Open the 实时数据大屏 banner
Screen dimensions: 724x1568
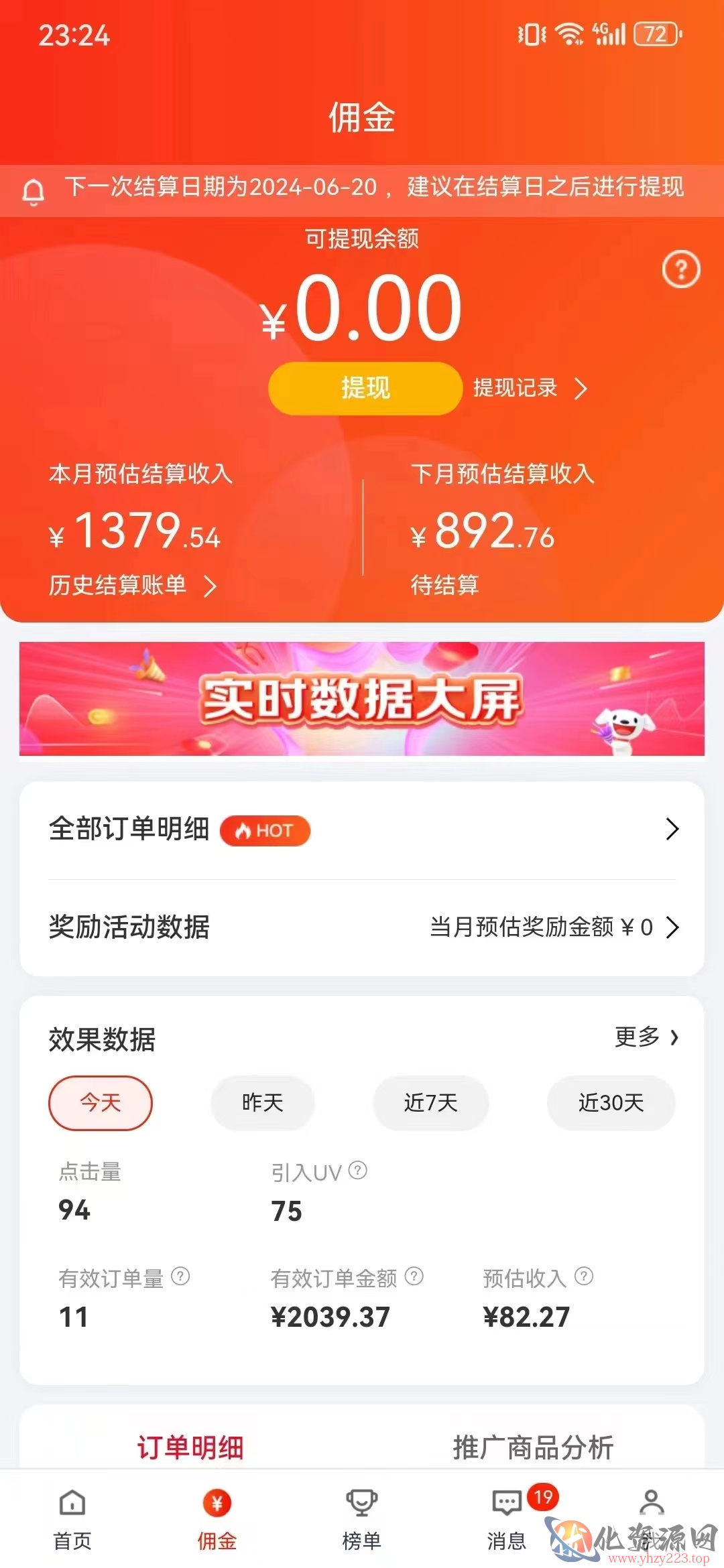pos(362,699)
